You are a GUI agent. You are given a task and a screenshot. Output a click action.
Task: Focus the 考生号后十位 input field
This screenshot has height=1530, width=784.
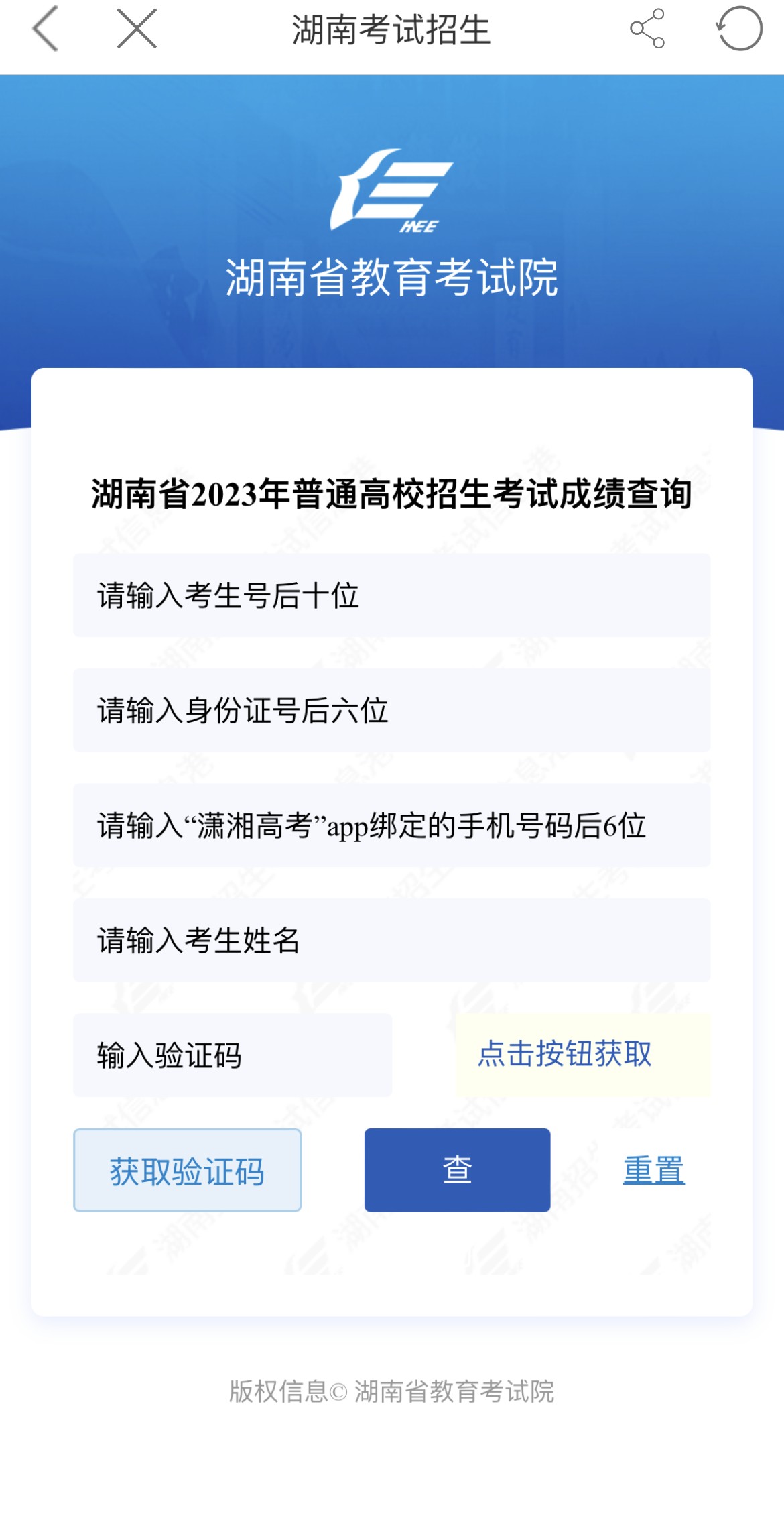pos(391,595)
